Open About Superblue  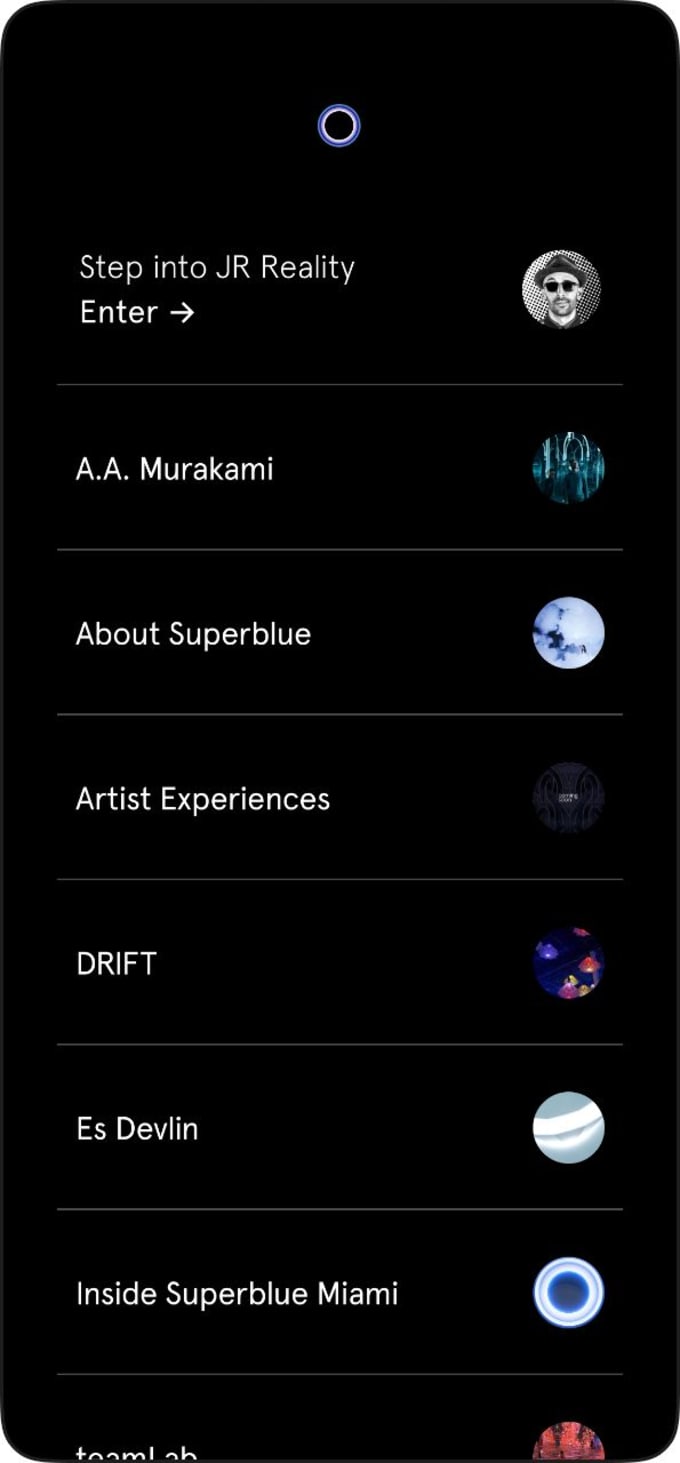pos(340,633)
